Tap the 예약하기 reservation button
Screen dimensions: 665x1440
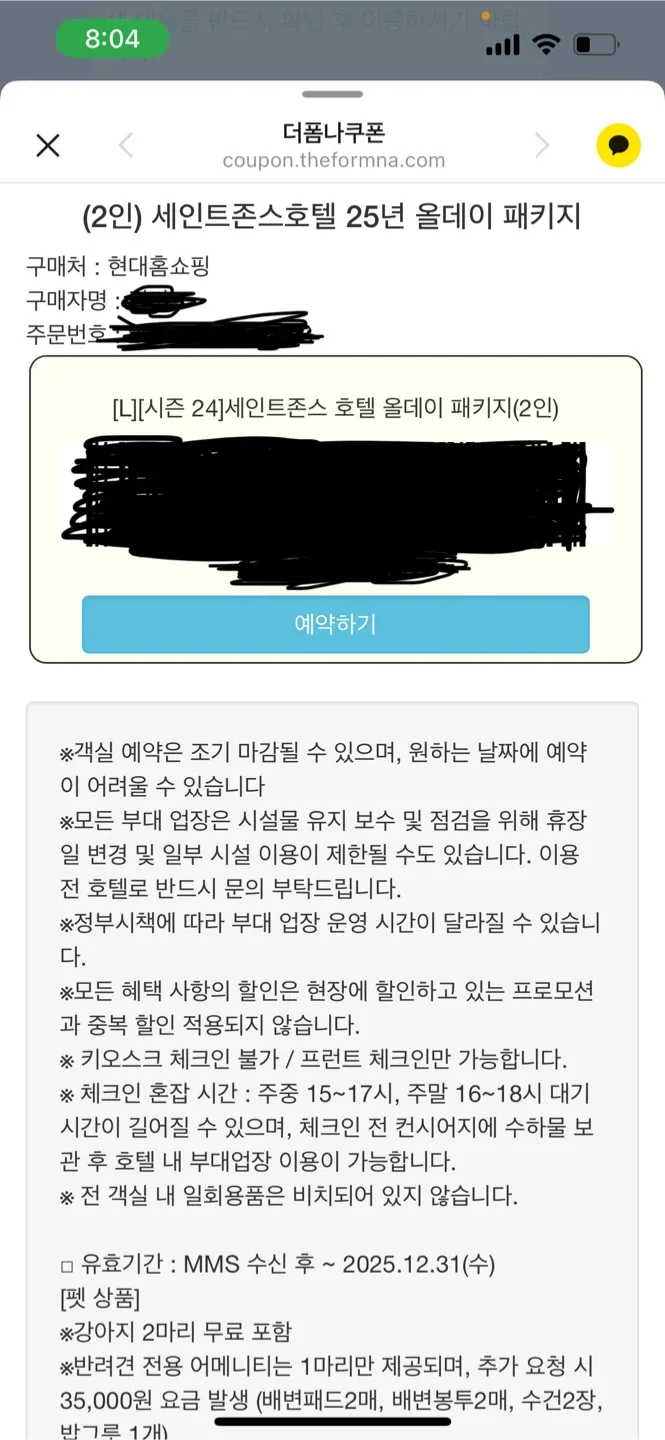coord(335,624)
